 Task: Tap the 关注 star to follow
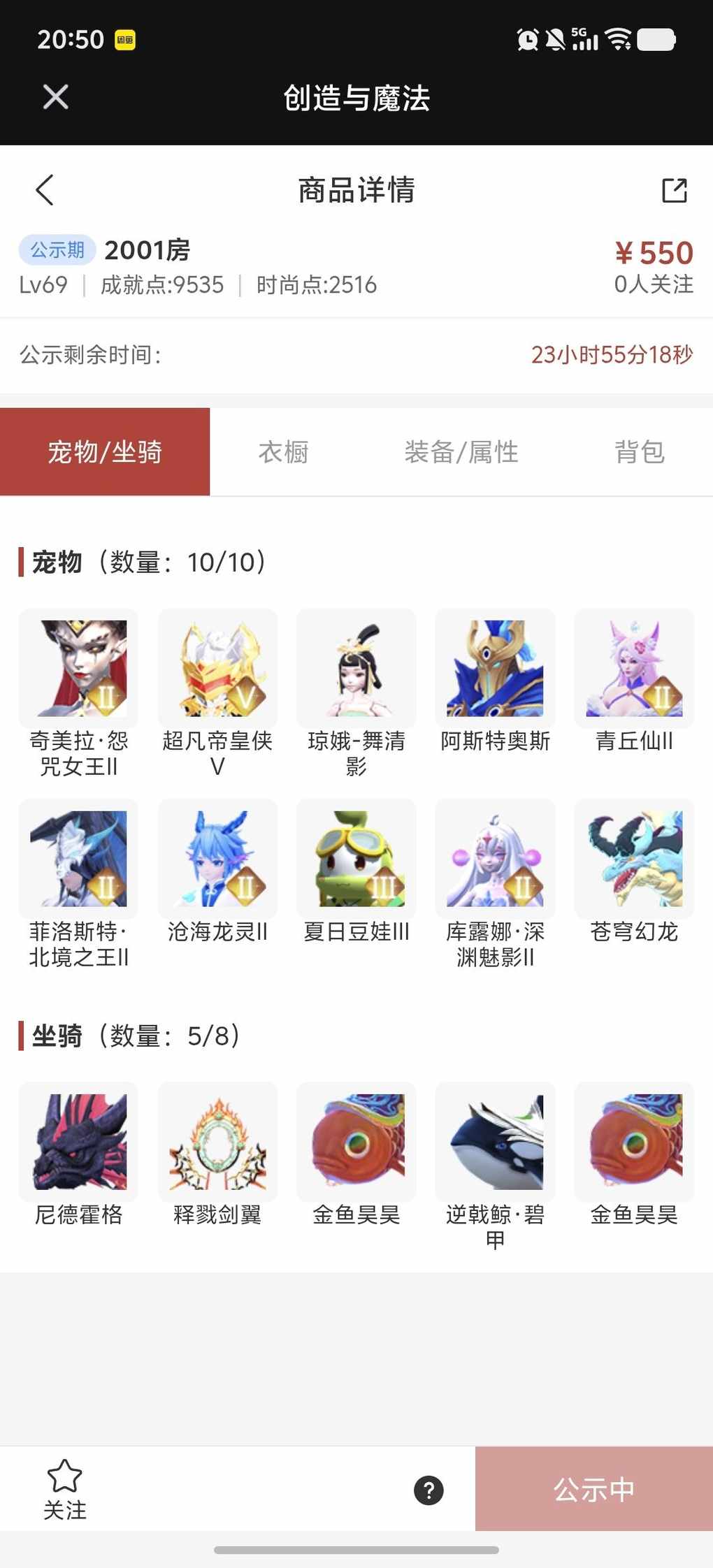[64, 1489]
